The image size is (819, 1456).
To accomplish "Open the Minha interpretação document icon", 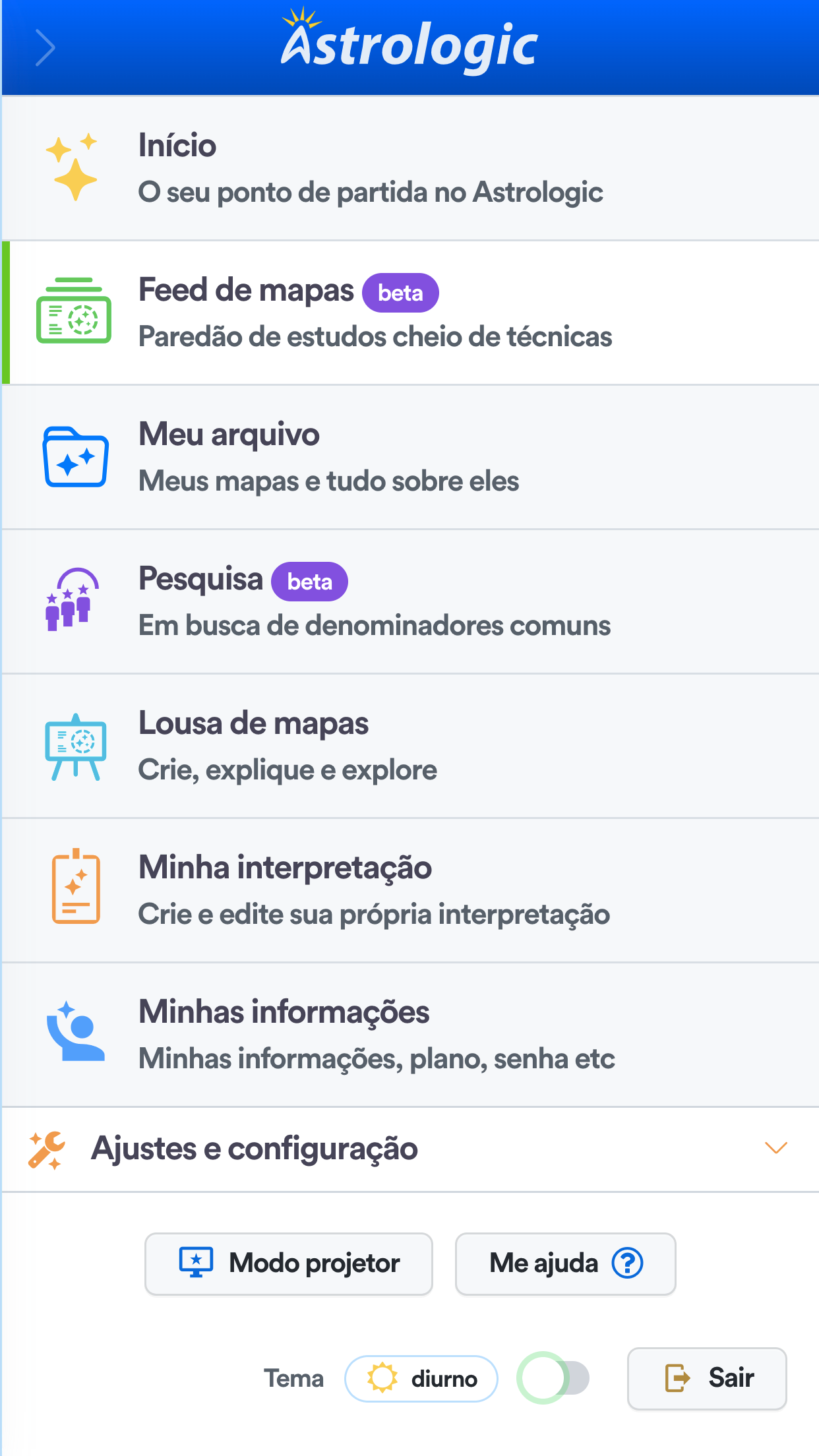I will [x=75, y=888].
